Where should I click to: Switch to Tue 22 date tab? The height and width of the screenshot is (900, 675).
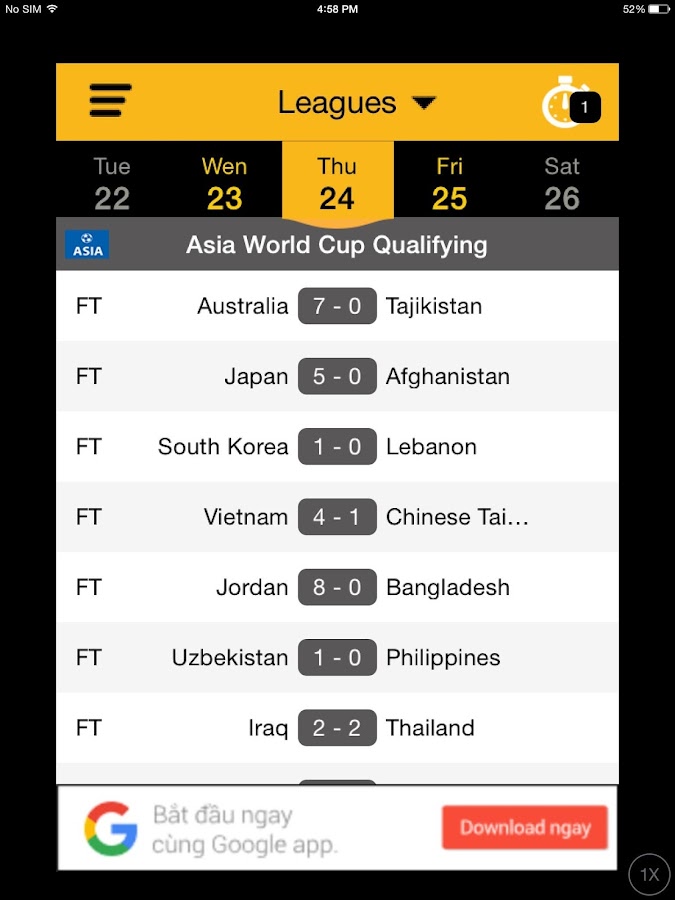click(112, 183)
